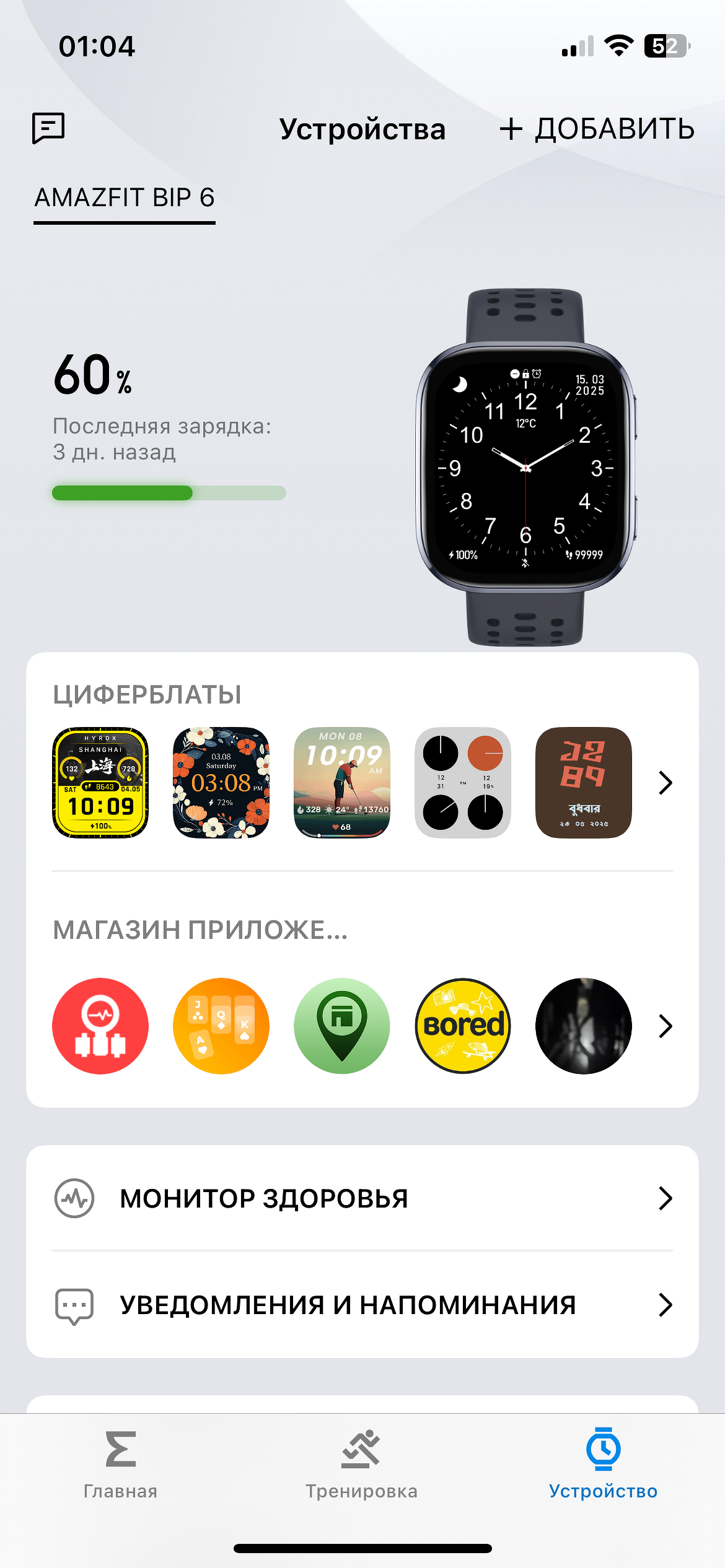Open the dark photo app icon
Viewport: 725px width, 1568px height.
click(x=584, y=1026)
